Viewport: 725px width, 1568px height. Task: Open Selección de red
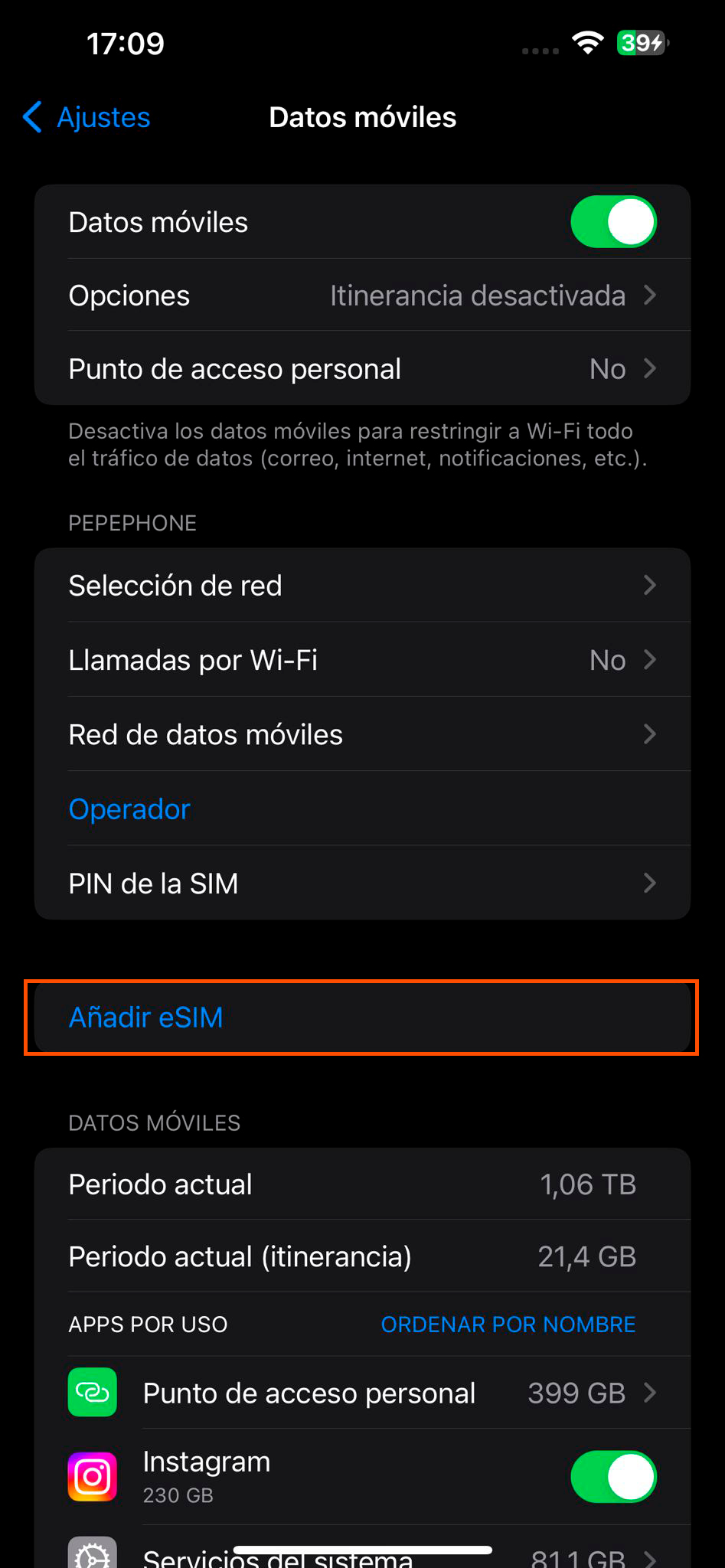363,586
